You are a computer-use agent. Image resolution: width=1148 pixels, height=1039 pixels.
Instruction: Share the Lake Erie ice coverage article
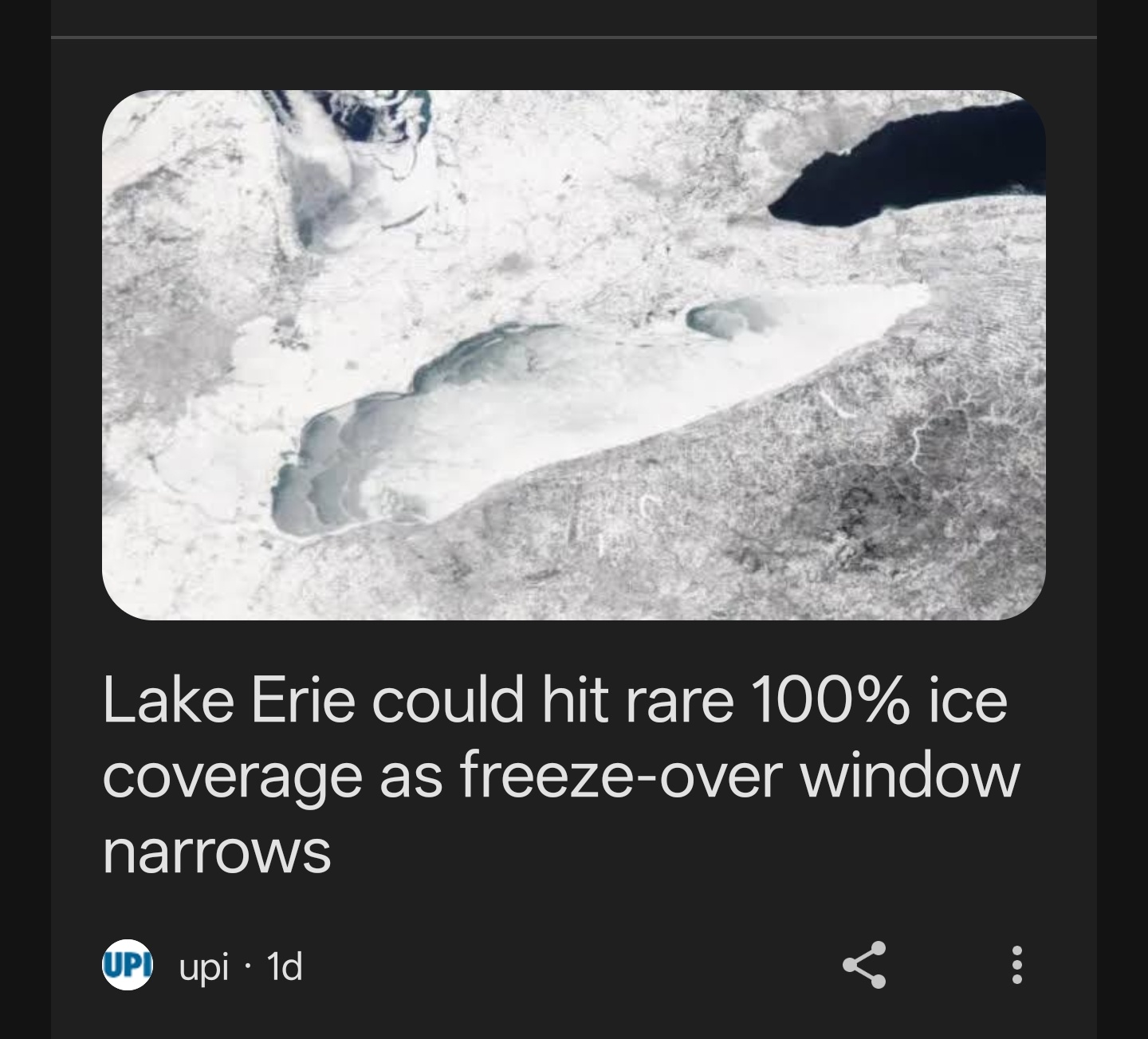(x=865, y=966)
